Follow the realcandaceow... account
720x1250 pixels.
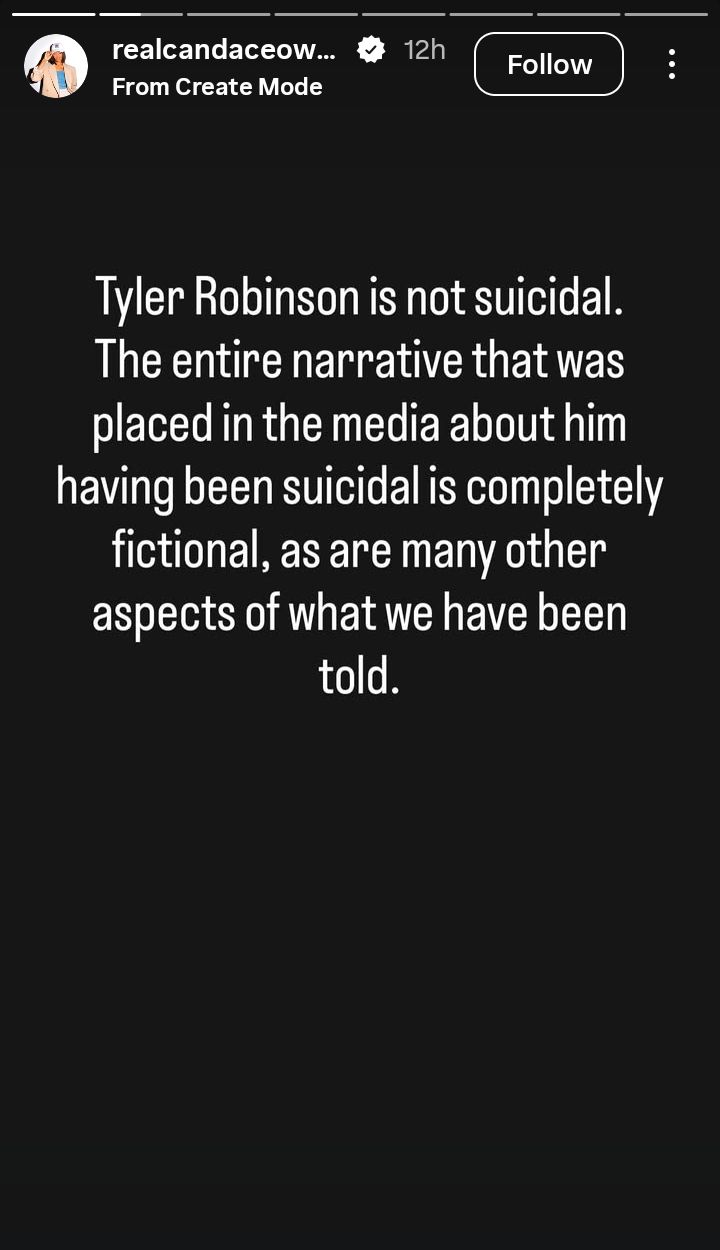(x=548, y=64)
